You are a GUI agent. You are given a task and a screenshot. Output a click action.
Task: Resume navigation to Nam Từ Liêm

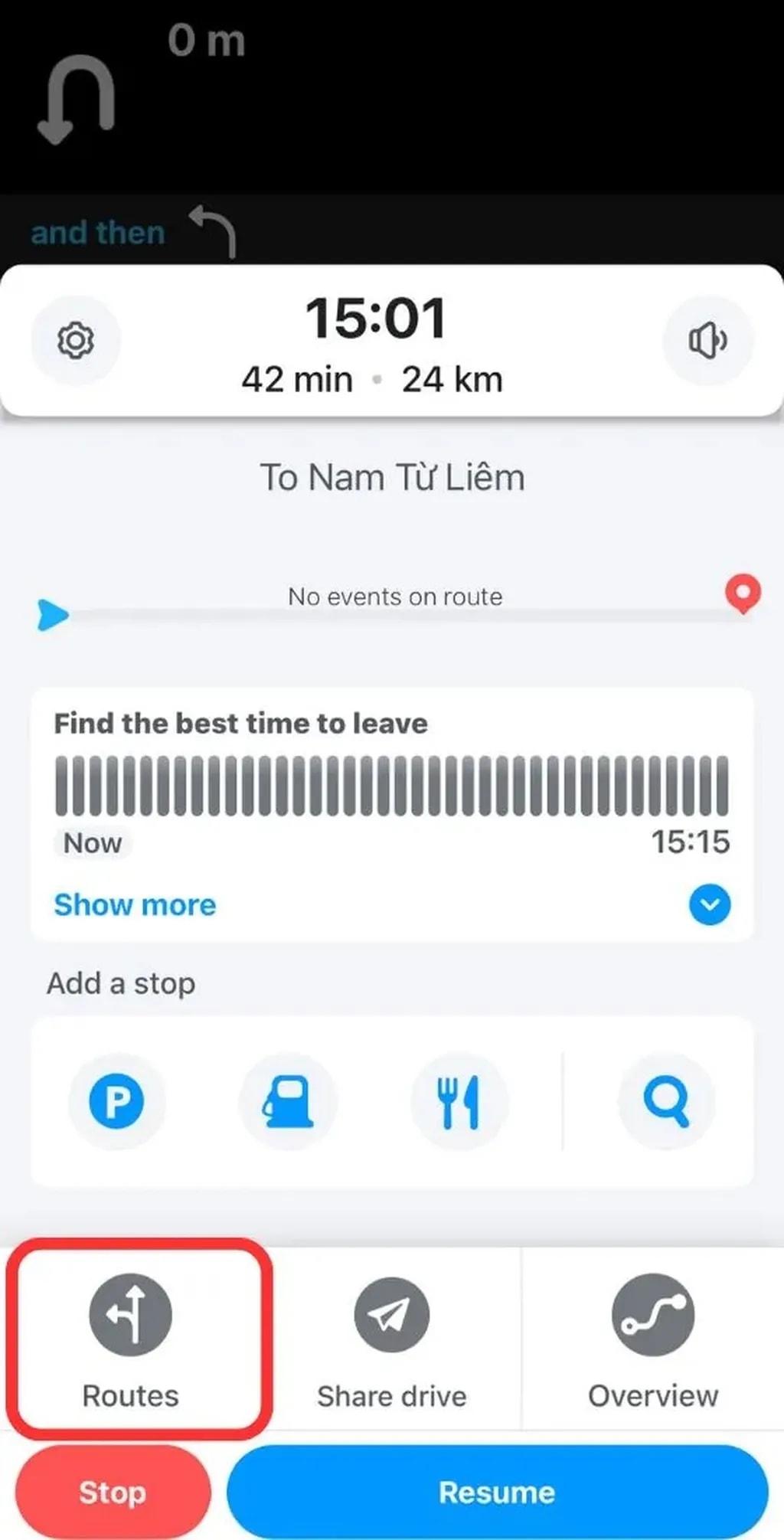(x=495, y=1492)
